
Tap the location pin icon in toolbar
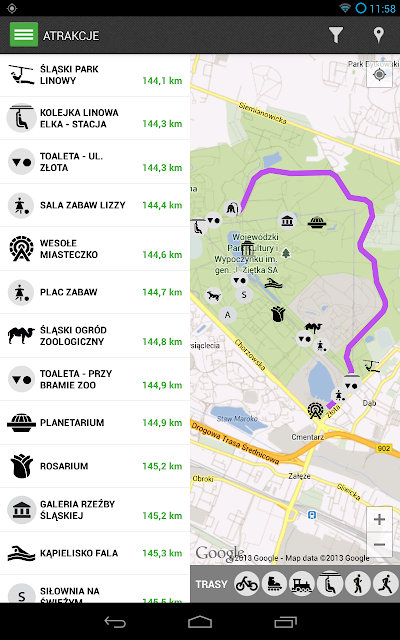click(x=379, y=35)
